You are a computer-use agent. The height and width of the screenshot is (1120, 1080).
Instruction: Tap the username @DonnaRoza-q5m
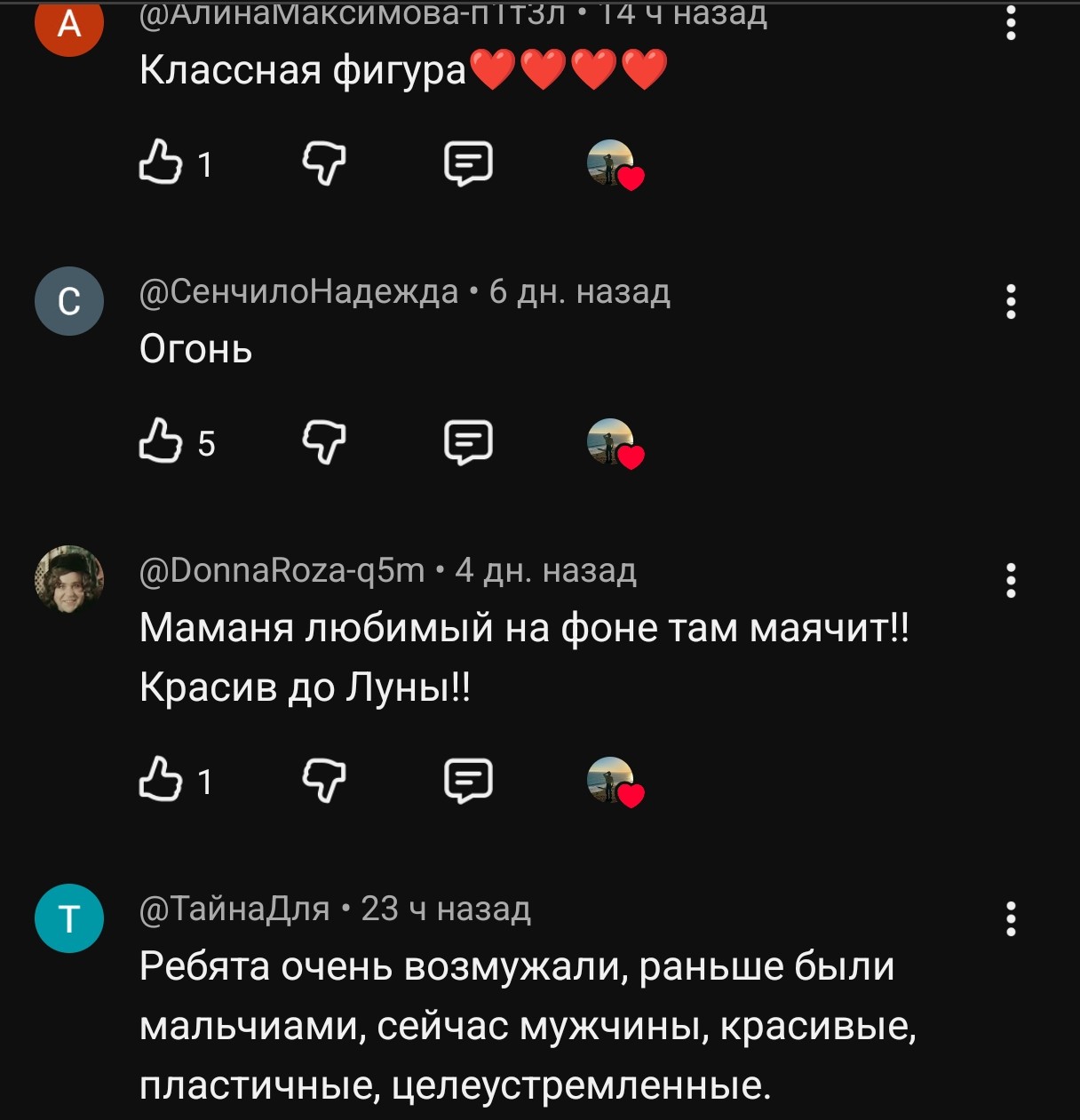coord(282,570)
